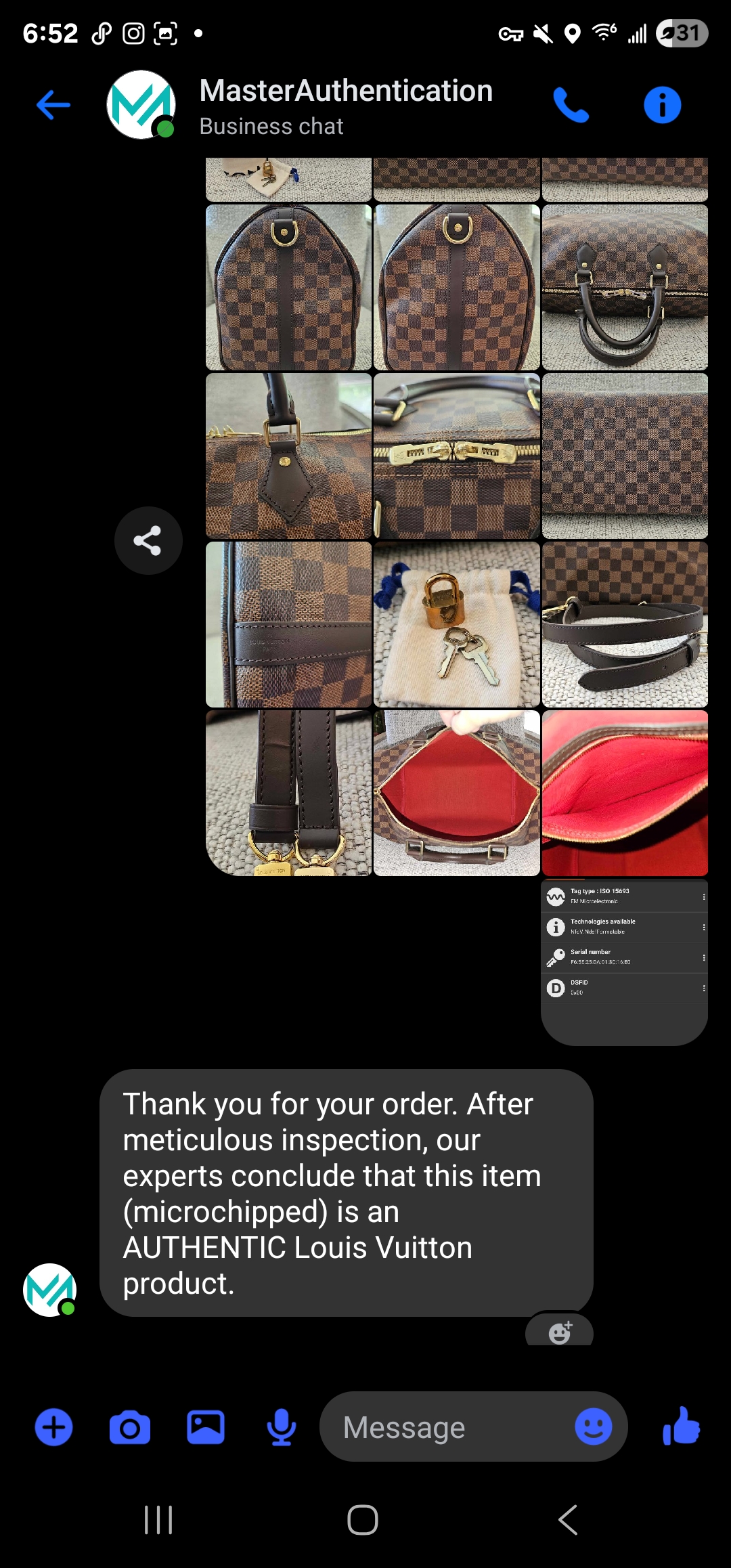This screenshot has height=1568, width=731.
Task: Record a voice message
Action: (x=281, y=1427)
